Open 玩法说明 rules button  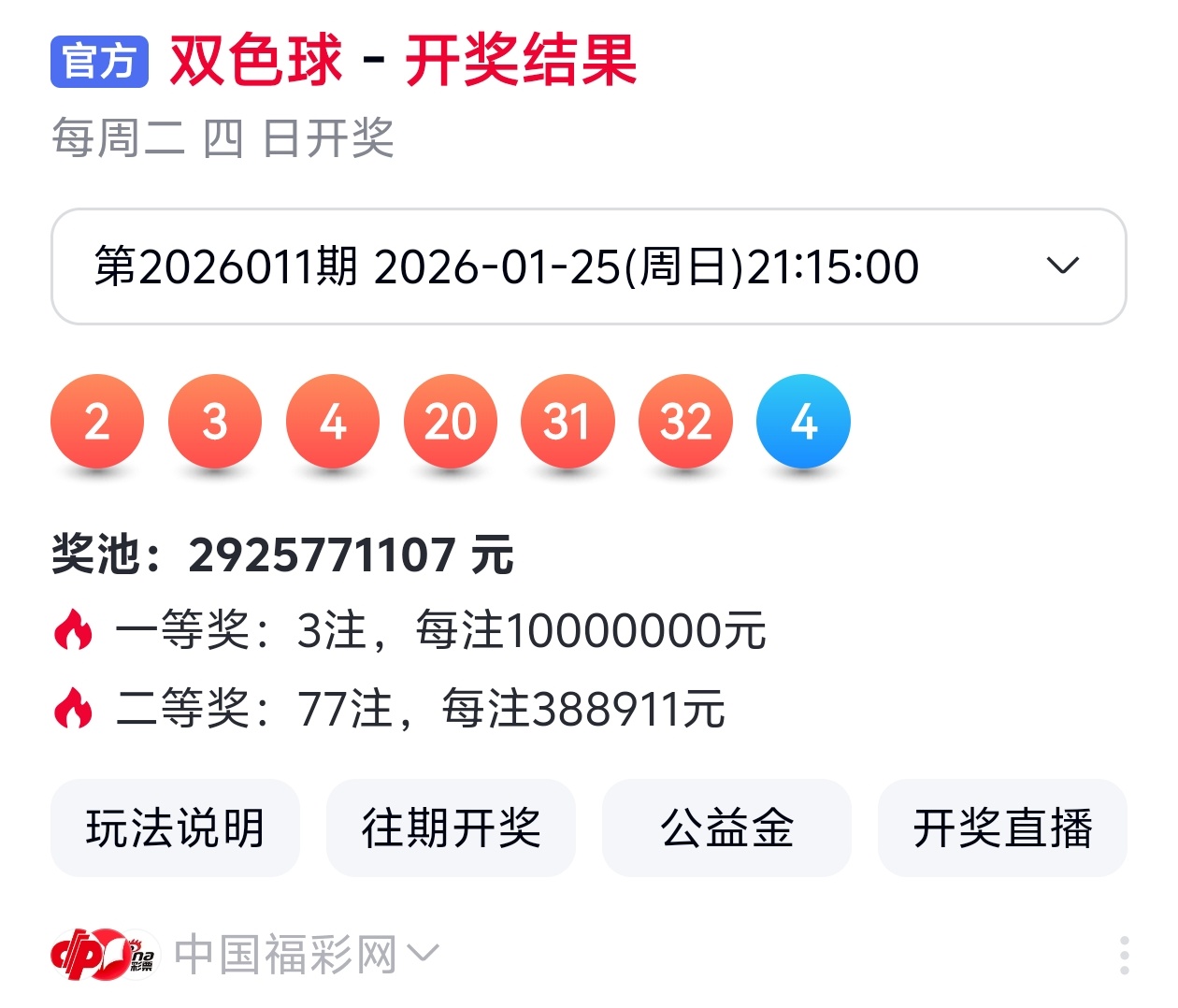[175, 828]
